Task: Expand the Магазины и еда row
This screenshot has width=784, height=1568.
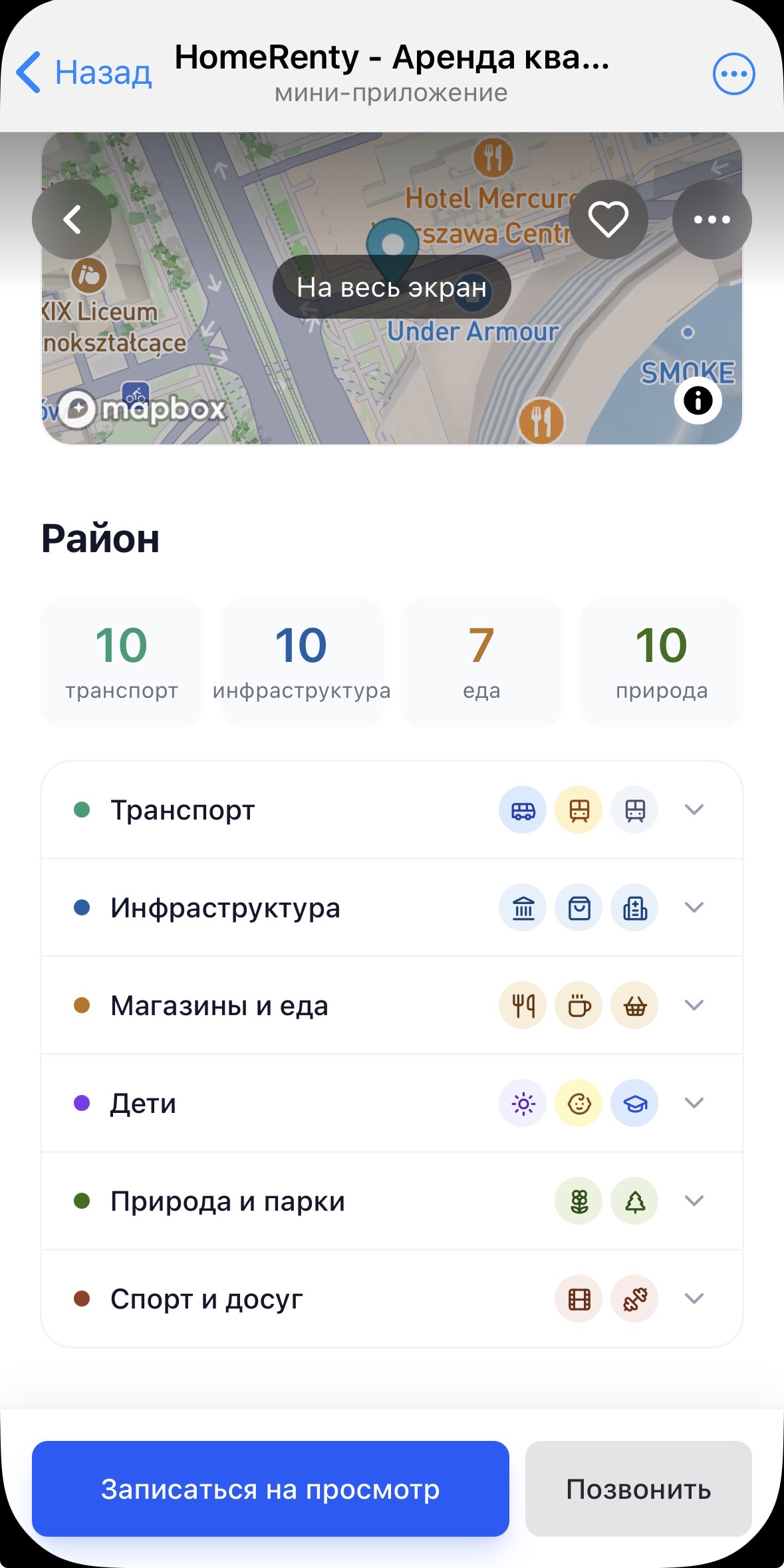Action: pyautogui.click(x=694, y=1005)
